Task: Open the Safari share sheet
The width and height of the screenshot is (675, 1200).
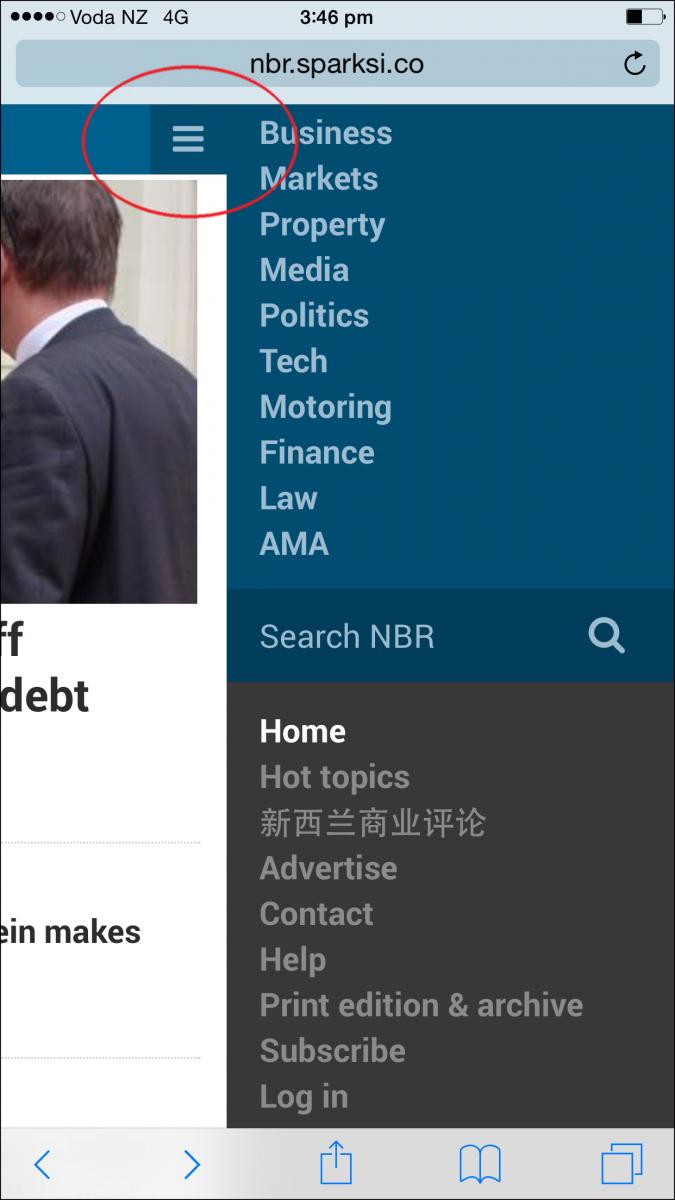Action: click(337, 1164)
